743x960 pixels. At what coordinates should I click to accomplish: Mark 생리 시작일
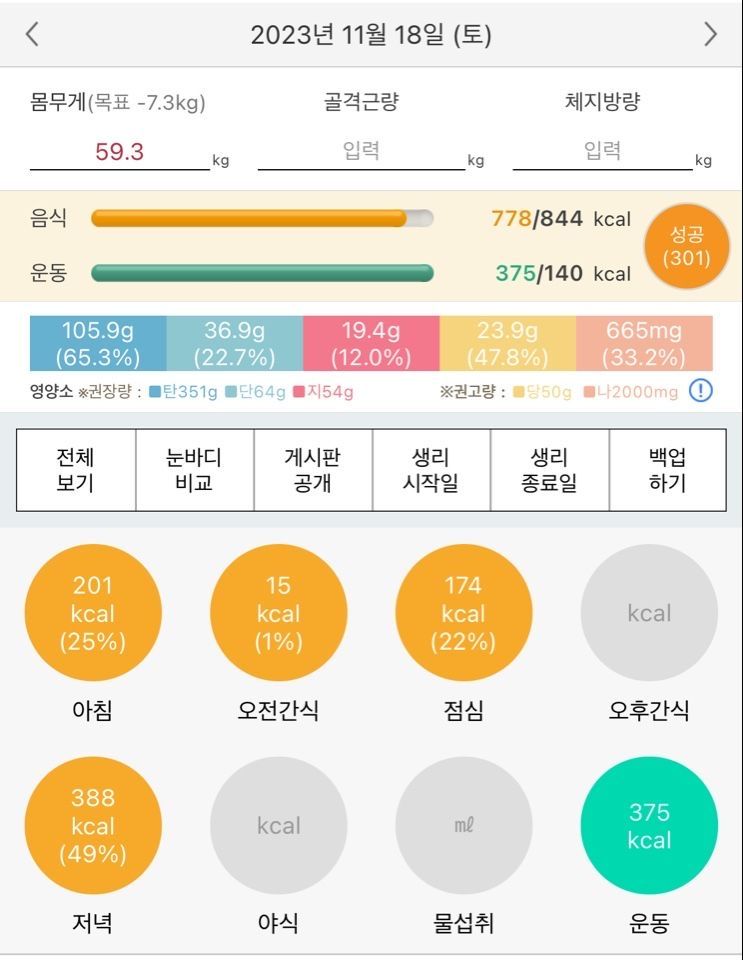pos(431,470)
